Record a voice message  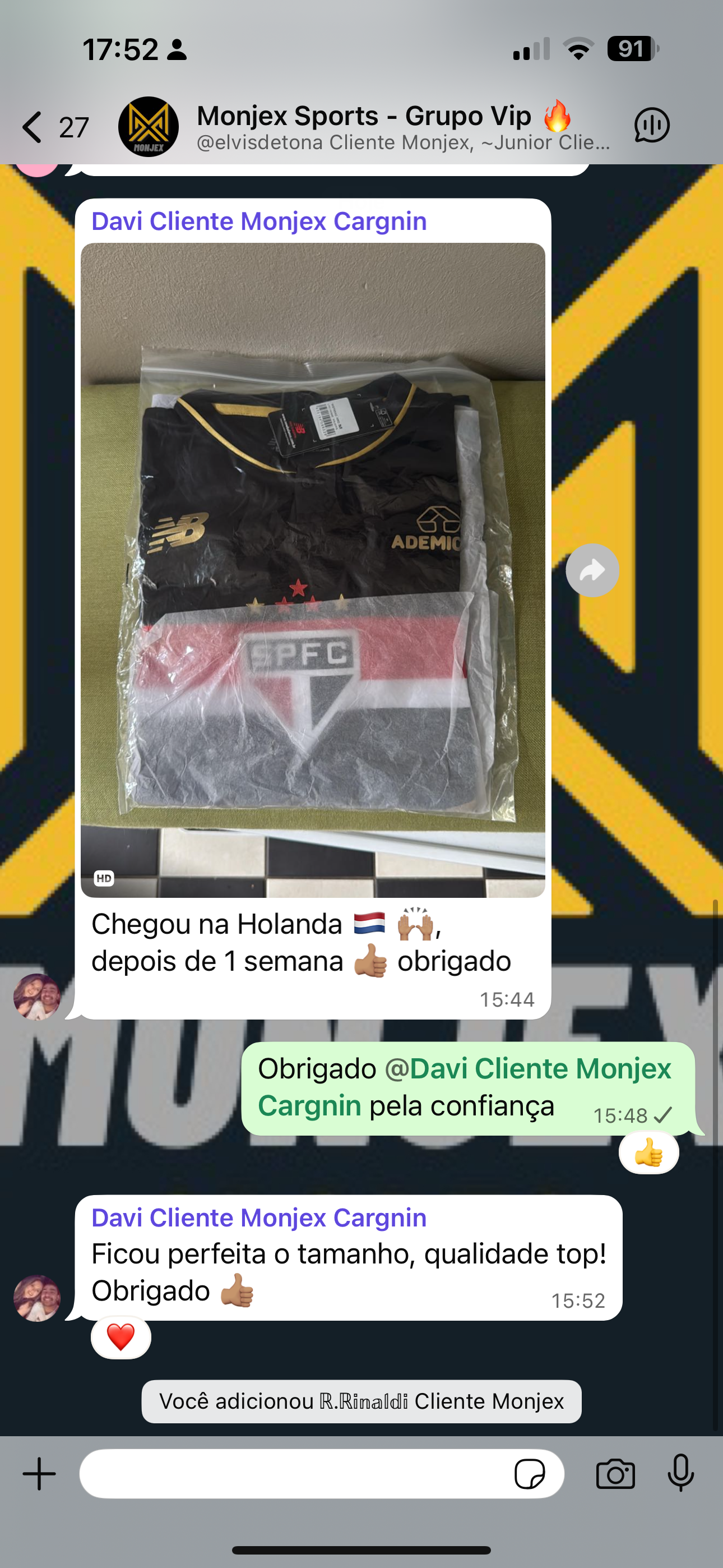coord(680,1474)
